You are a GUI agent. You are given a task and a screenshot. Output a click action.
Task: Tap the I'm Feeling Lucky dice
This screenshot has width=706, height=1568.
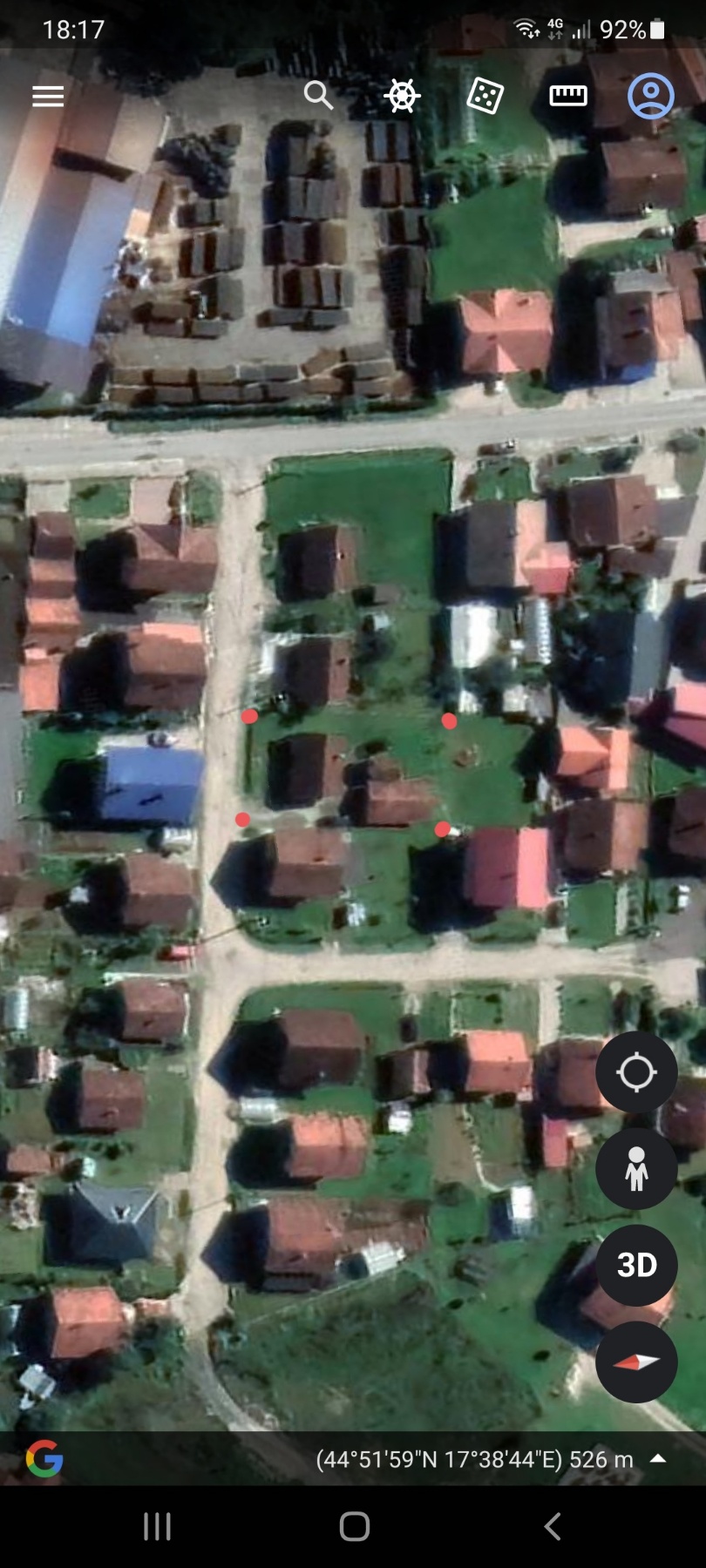485,95
